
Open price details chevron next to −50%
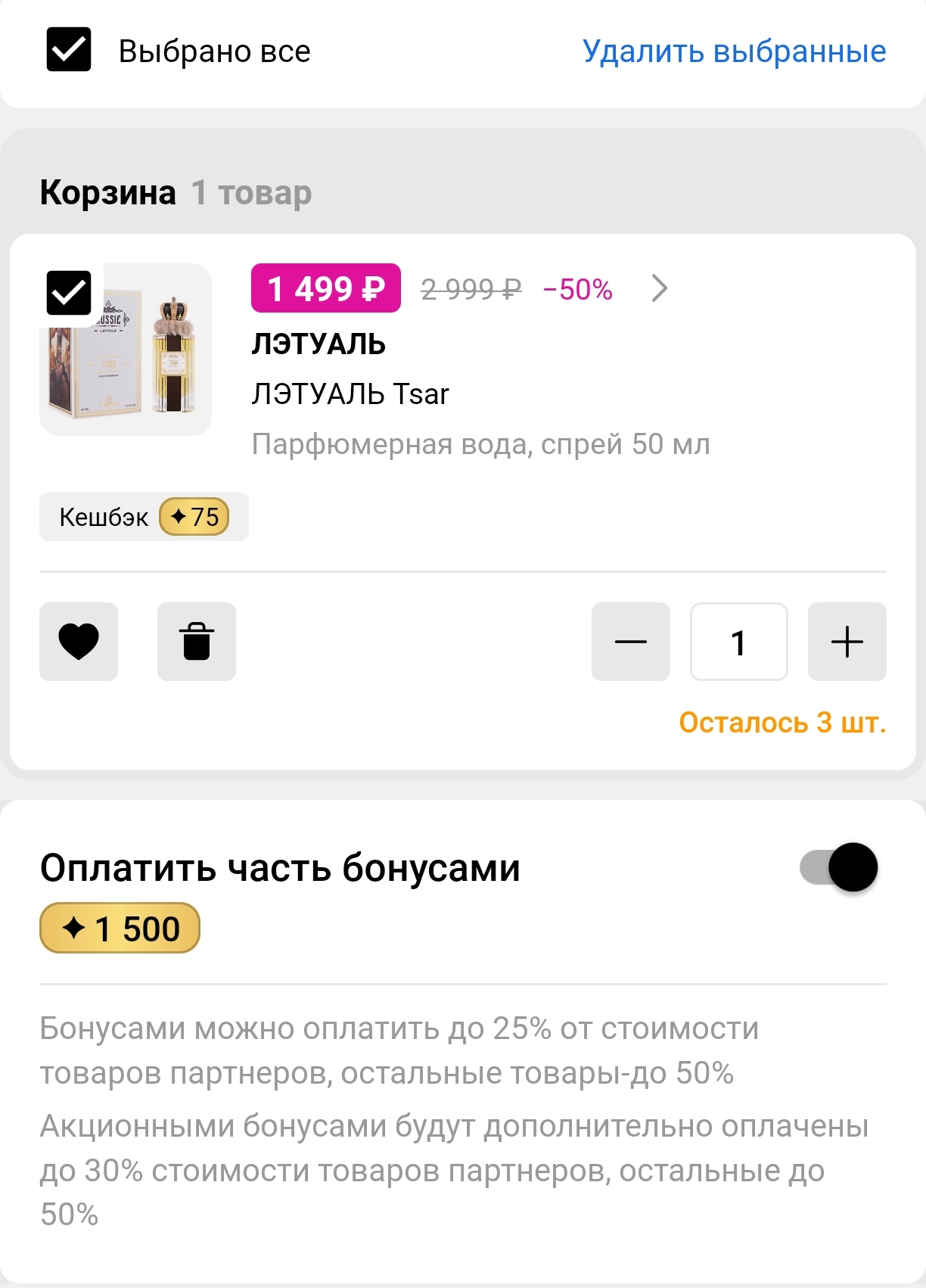click(x=659, y=288)
